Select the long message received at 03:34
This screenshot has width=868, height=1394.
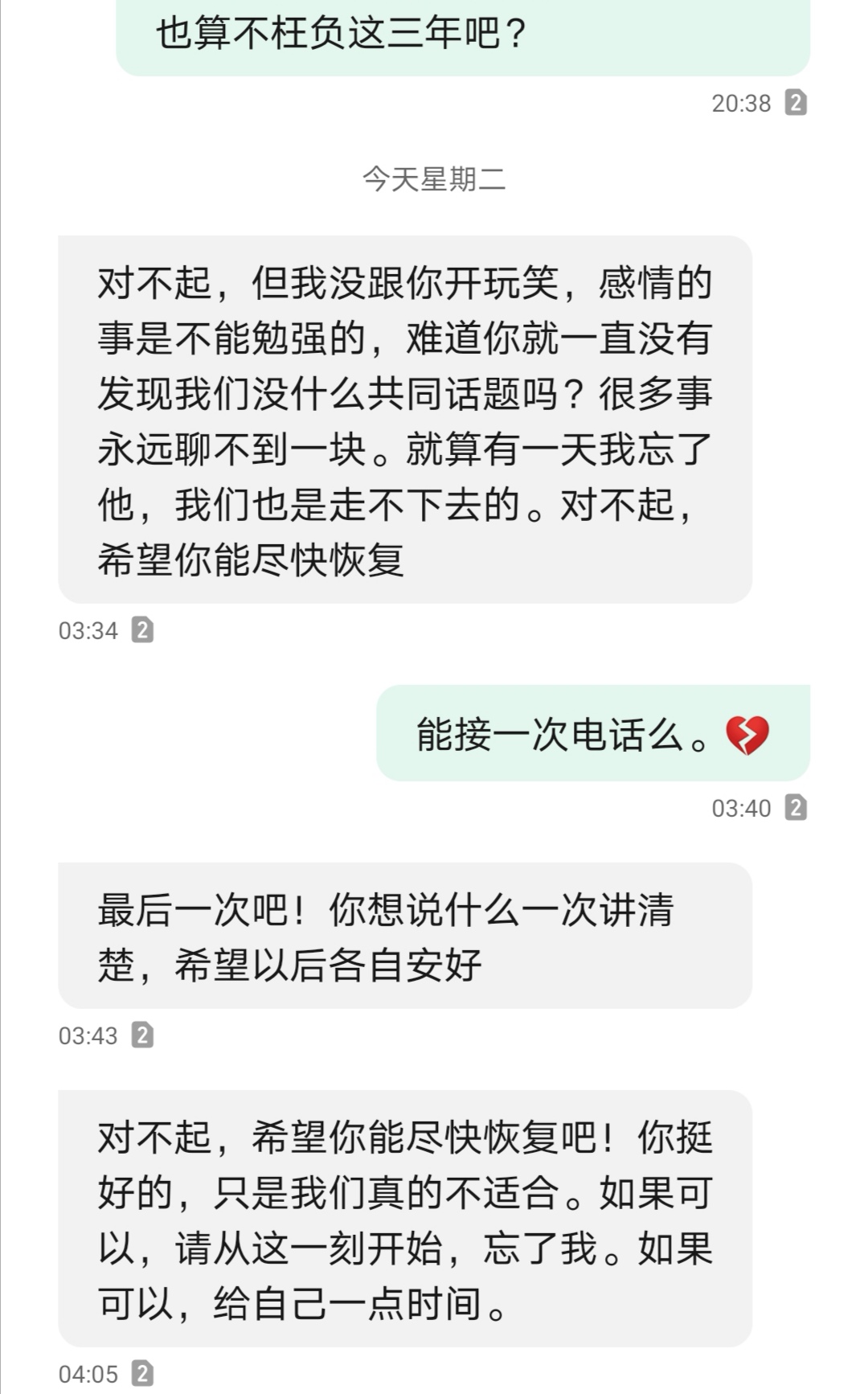(x=405, y=420)
